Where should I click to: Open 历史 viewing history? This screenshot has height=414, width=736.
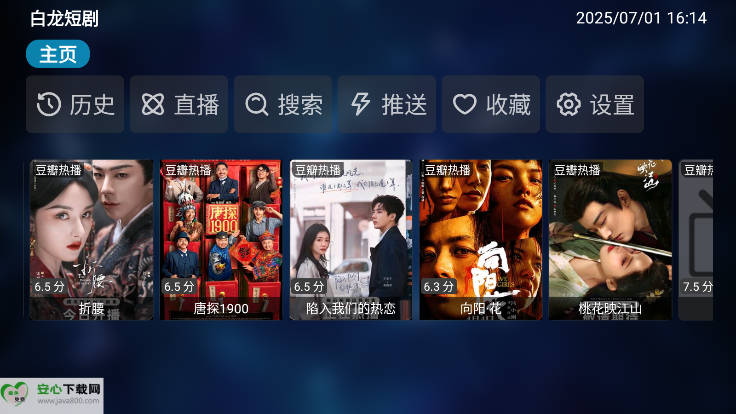coord(76,104)
